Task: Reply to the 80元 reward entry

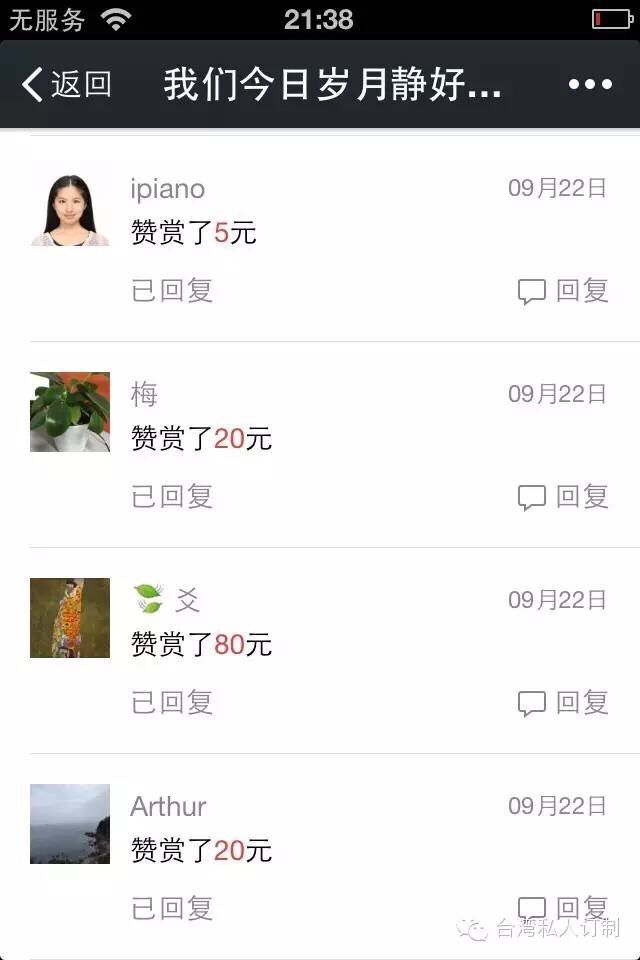Action: [x=563, y=703]
